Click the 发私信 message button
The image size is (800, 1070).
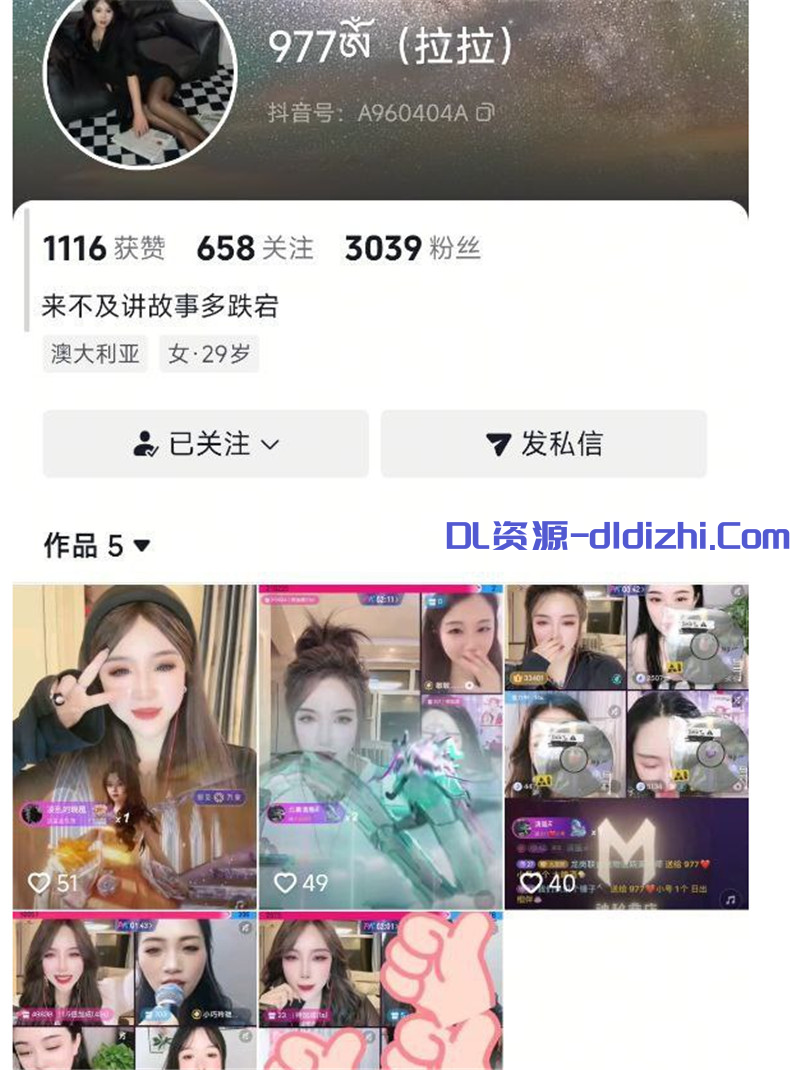pos(543,445)
